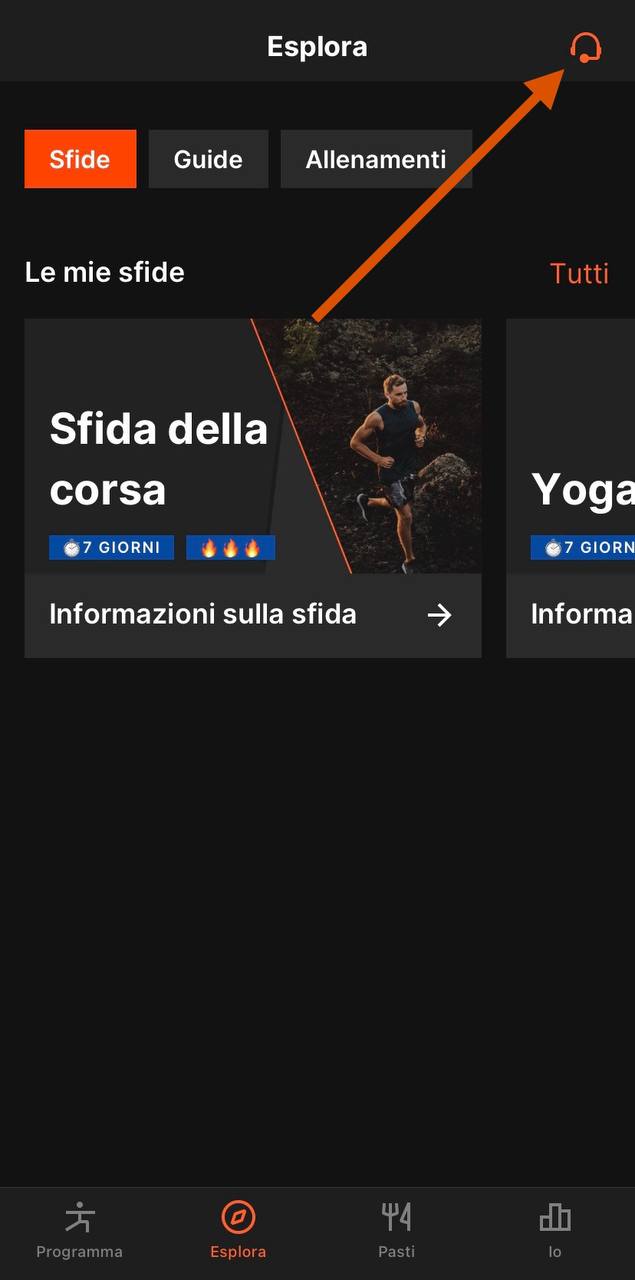The width and height of the screenshot is (635, 1280).
Task: Open the support headset icon
Action: (x=585, y=47)
